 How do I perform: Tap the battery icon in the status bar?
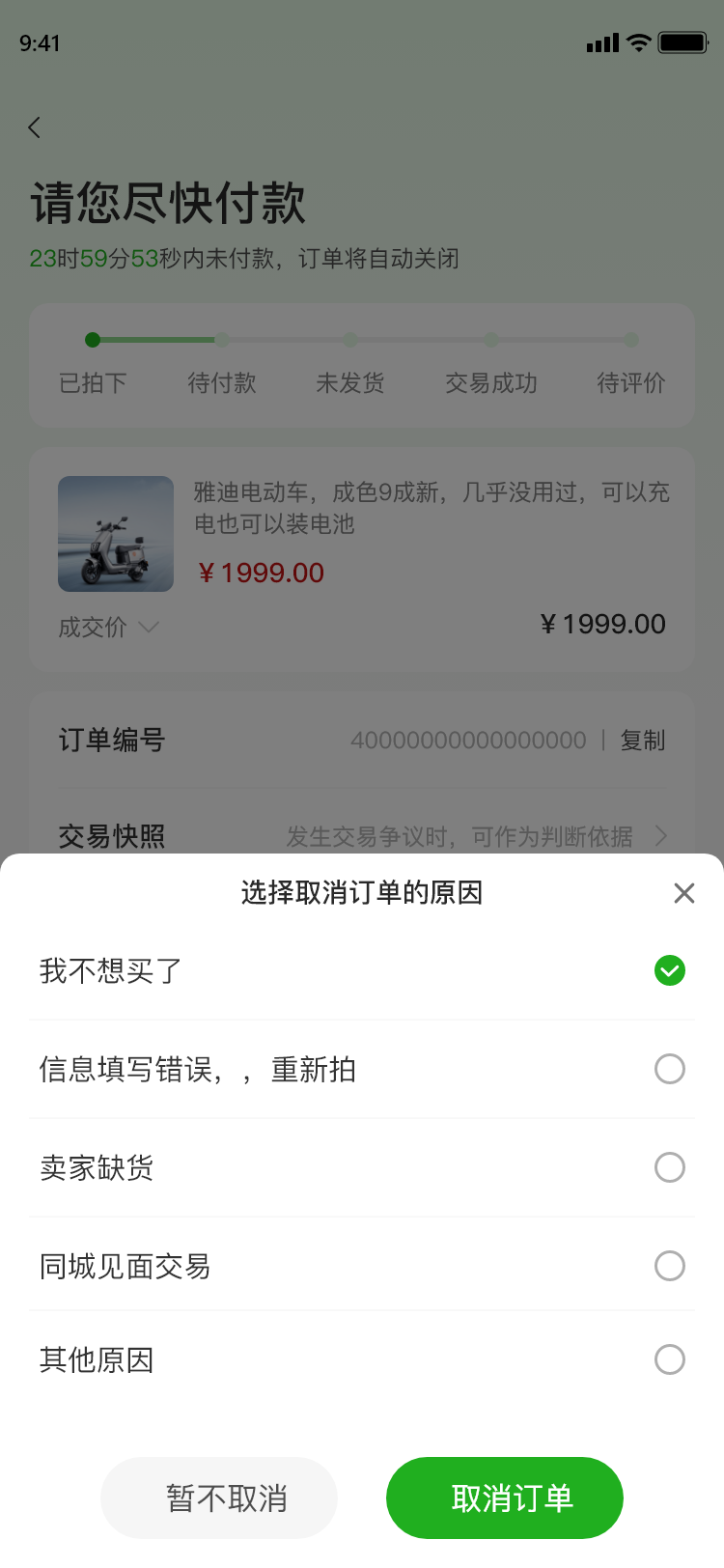point(682,42)
